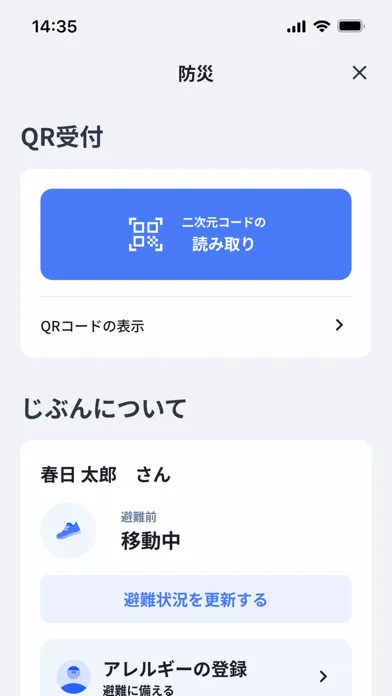Viewport: 392px width, 696px height.
Task: Tap the 二次元コードの読み取り button
Action: (x=196, y=234)
